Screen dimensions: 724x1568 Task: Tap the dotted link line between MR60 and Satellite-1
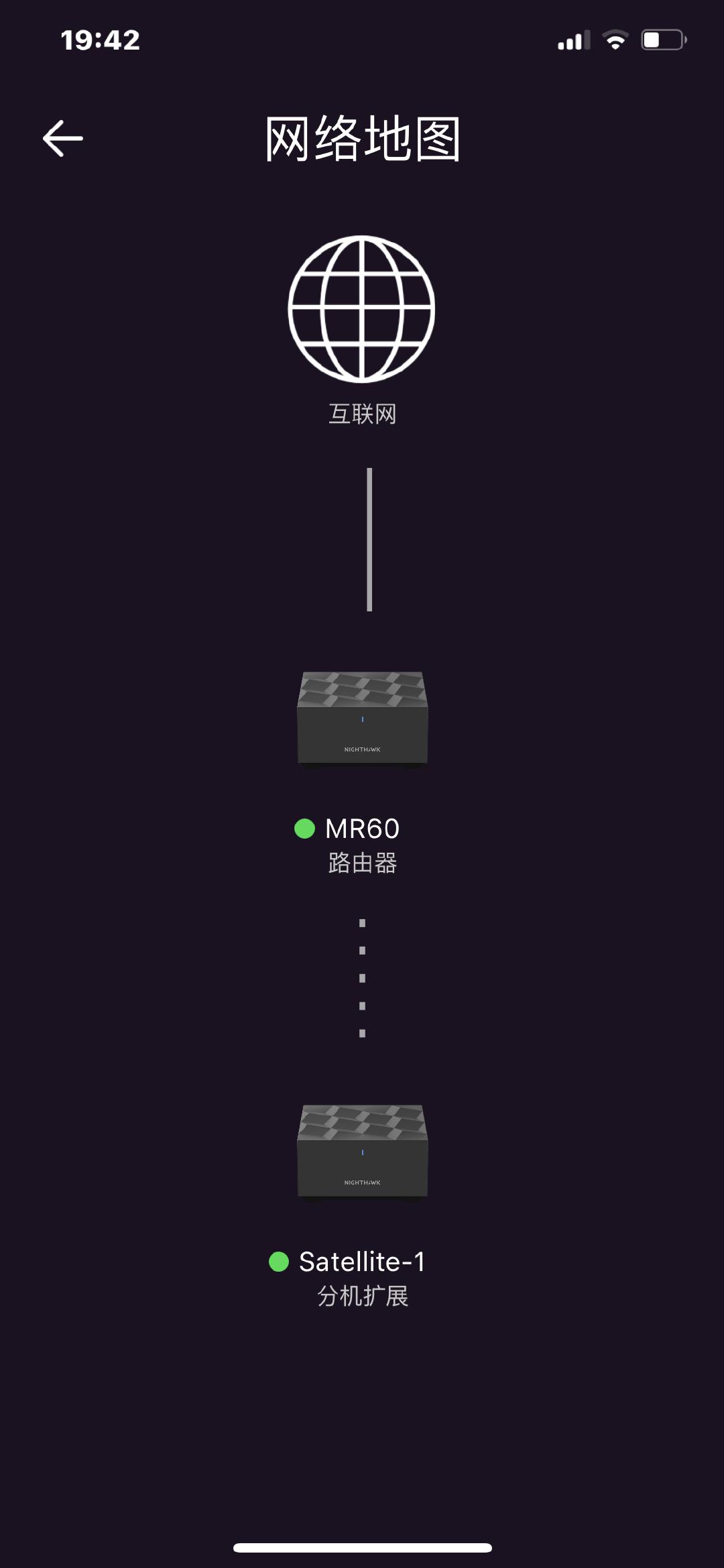(362, 979)
